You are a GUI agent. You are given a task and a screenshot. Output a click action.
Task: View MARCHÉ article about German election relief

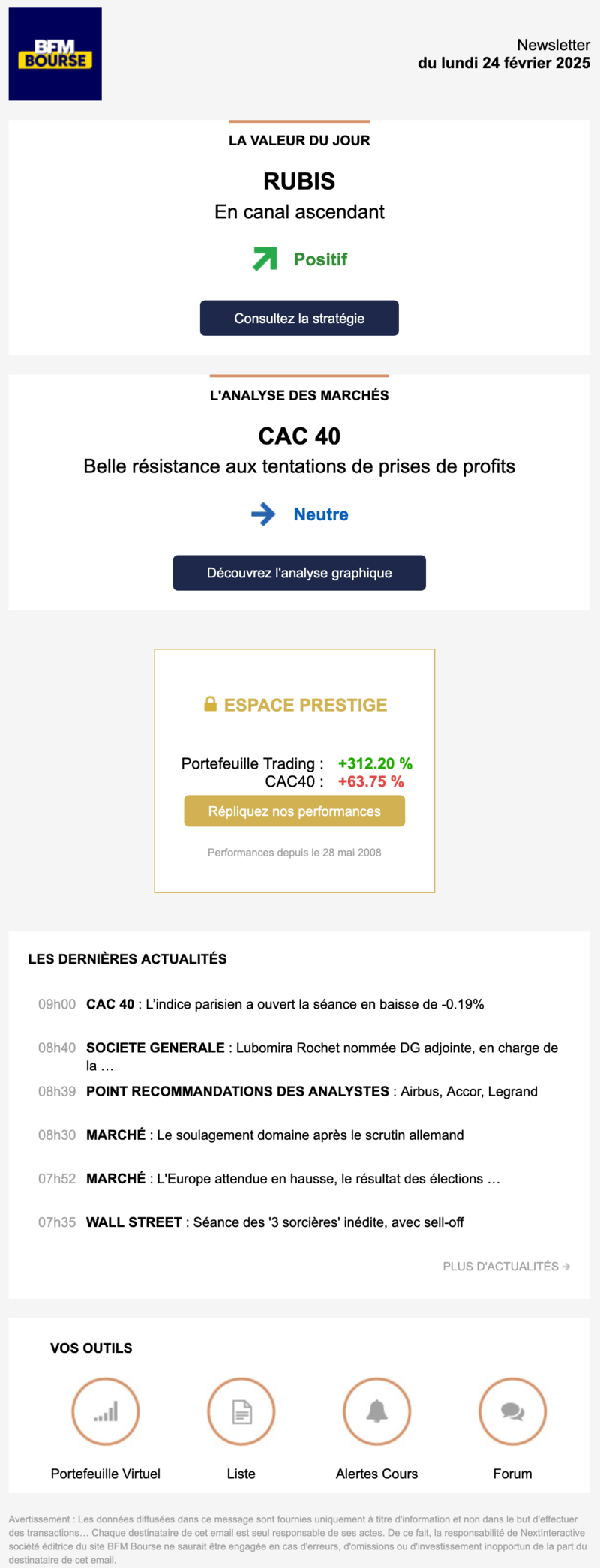point(274,1135)
